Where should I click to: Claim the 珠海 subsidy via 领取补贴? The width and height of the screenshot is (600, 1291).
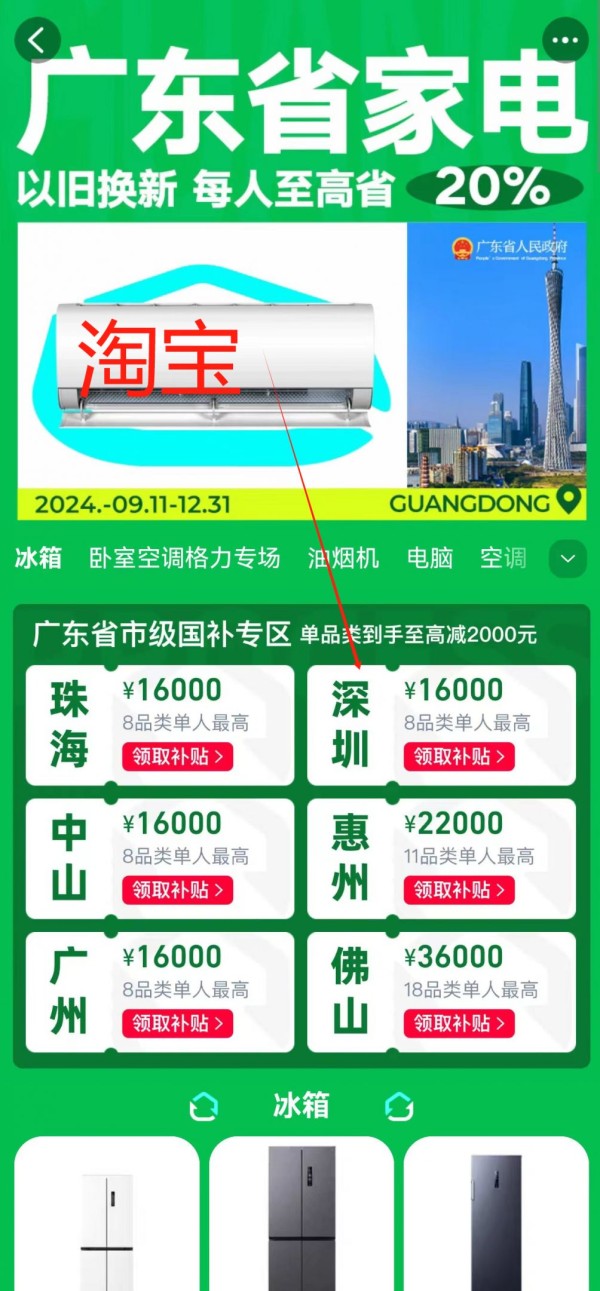click(177, 756)
